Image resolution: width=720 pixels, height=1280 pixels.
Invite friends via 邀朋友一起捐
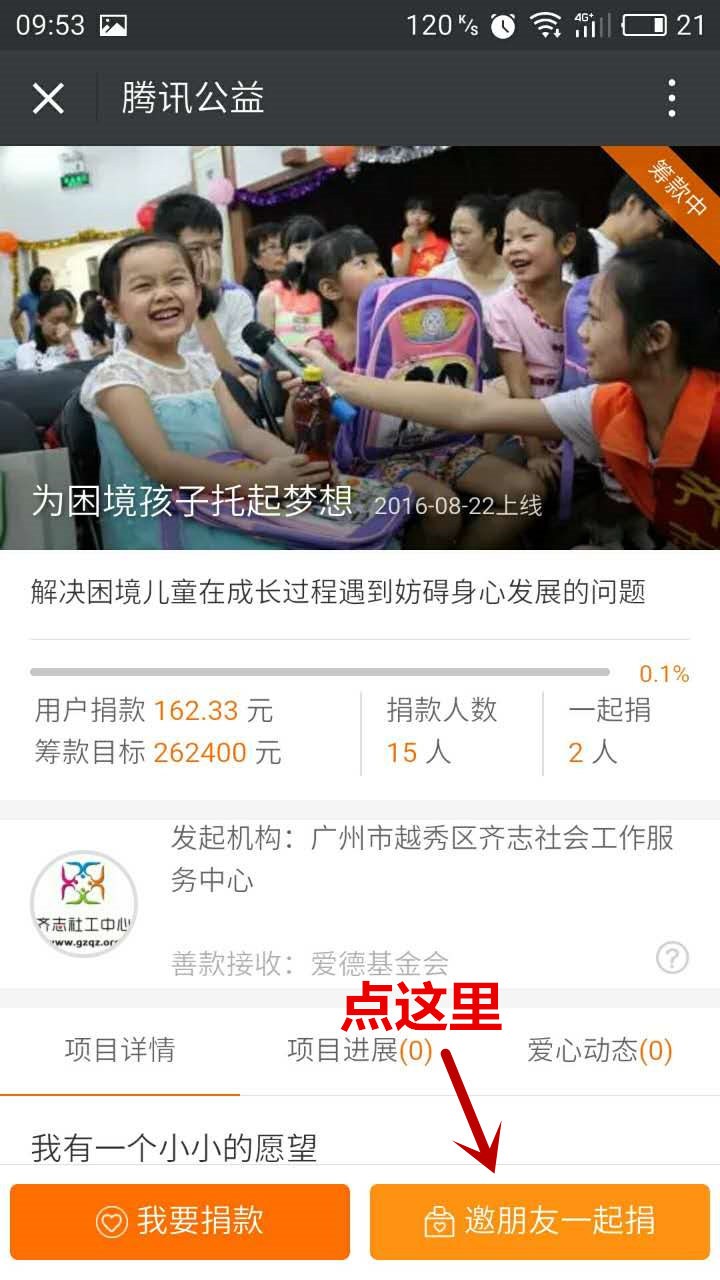[540, 1221]
